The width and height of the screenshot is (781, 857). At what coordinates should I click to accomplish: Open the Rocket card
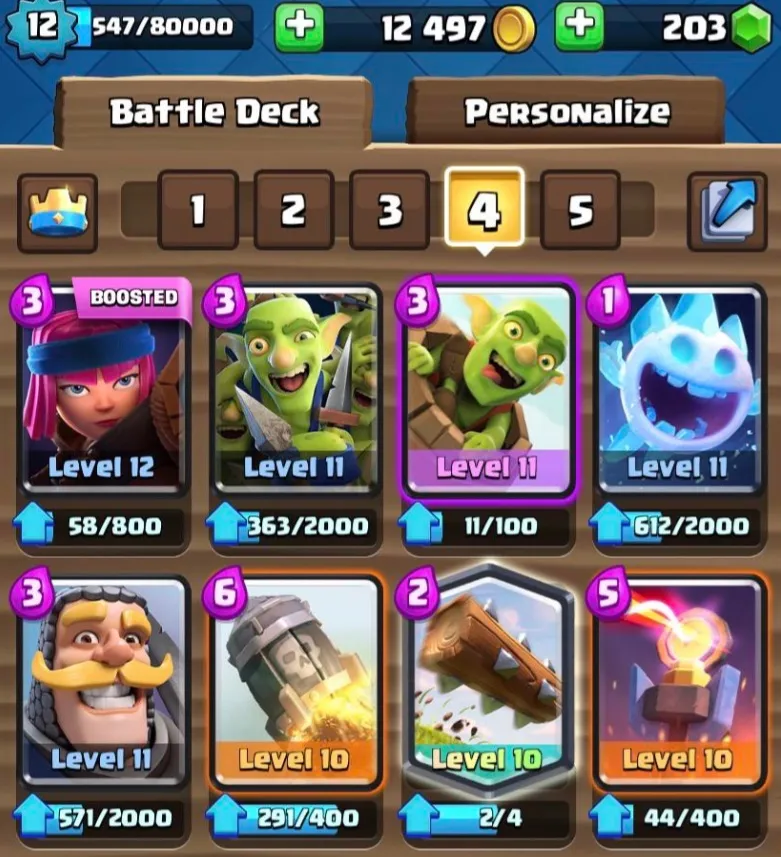295,682
